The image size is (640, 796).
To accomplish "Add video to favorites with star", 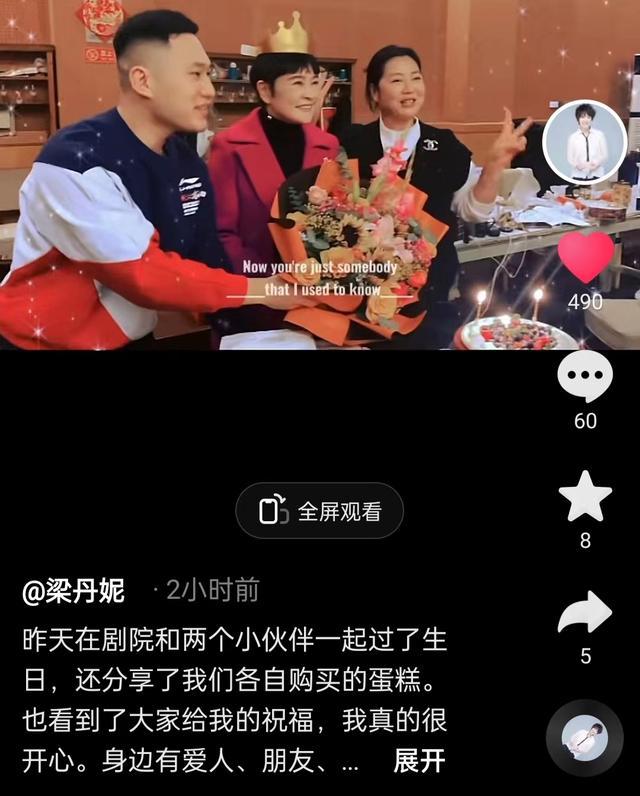I will click(x=585, y=497).
